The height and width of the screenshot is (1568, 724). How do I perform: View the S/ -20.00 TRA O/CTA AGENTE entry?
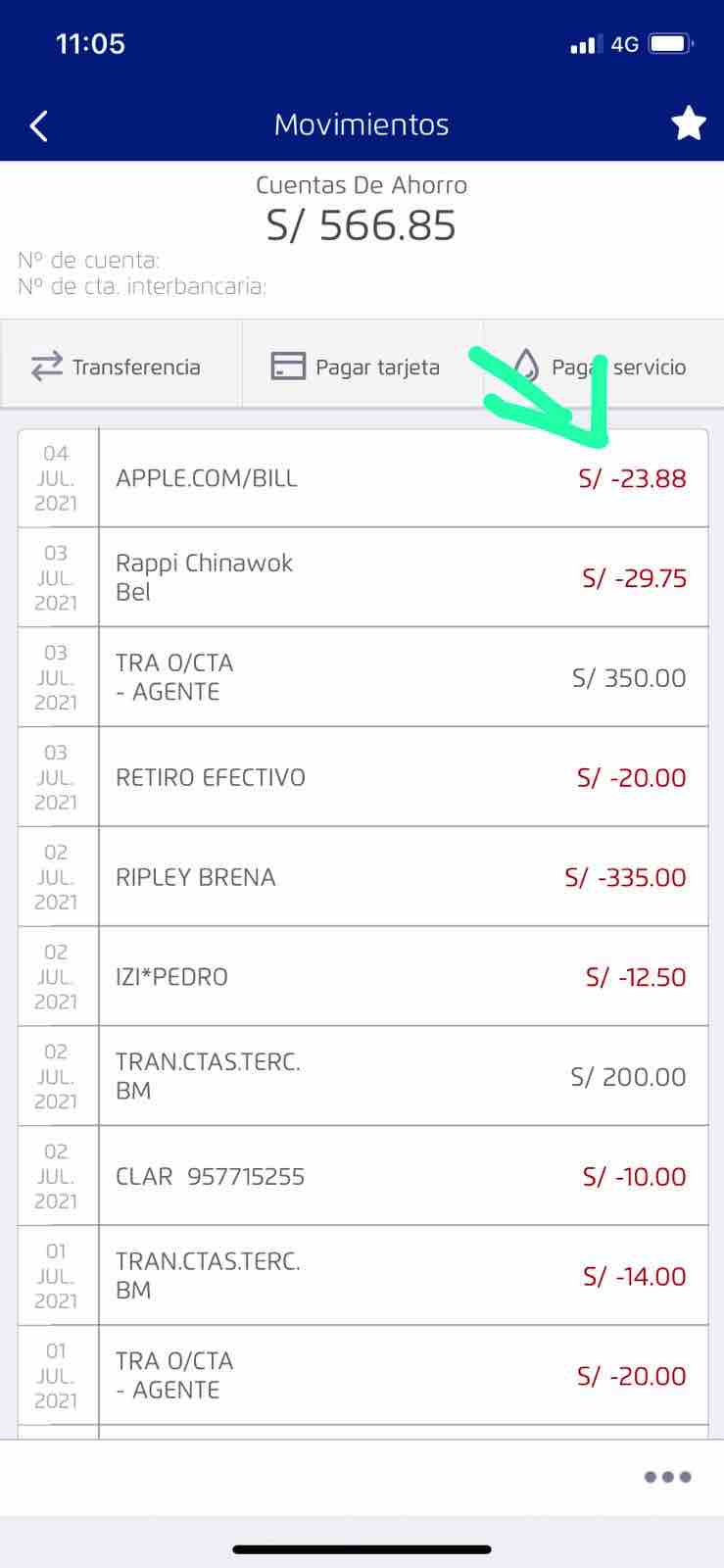[362, 1376]
